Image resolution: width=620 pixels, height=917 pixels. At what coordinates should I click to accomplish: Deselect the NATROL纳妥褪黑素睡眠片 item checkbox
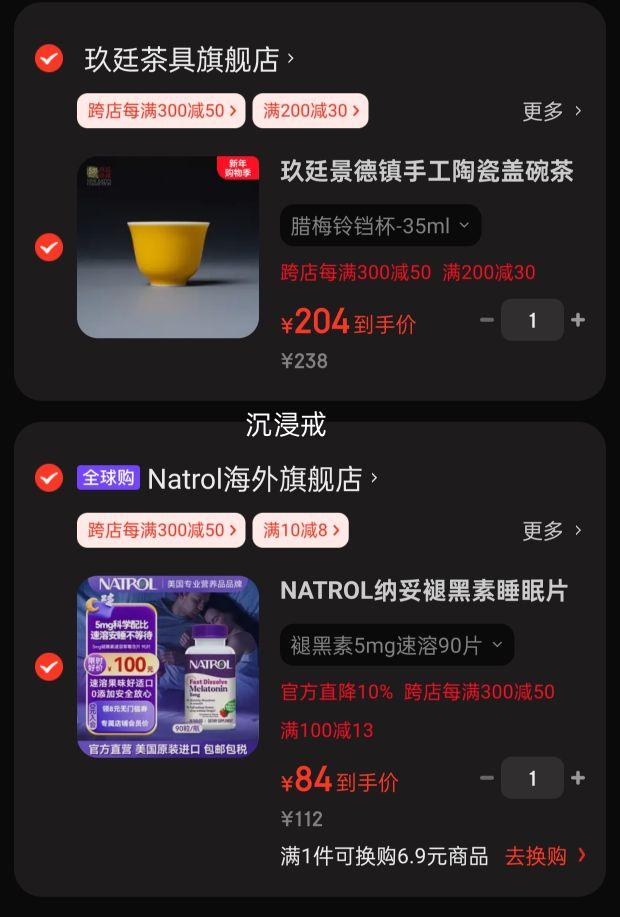(x=49, y=666)
